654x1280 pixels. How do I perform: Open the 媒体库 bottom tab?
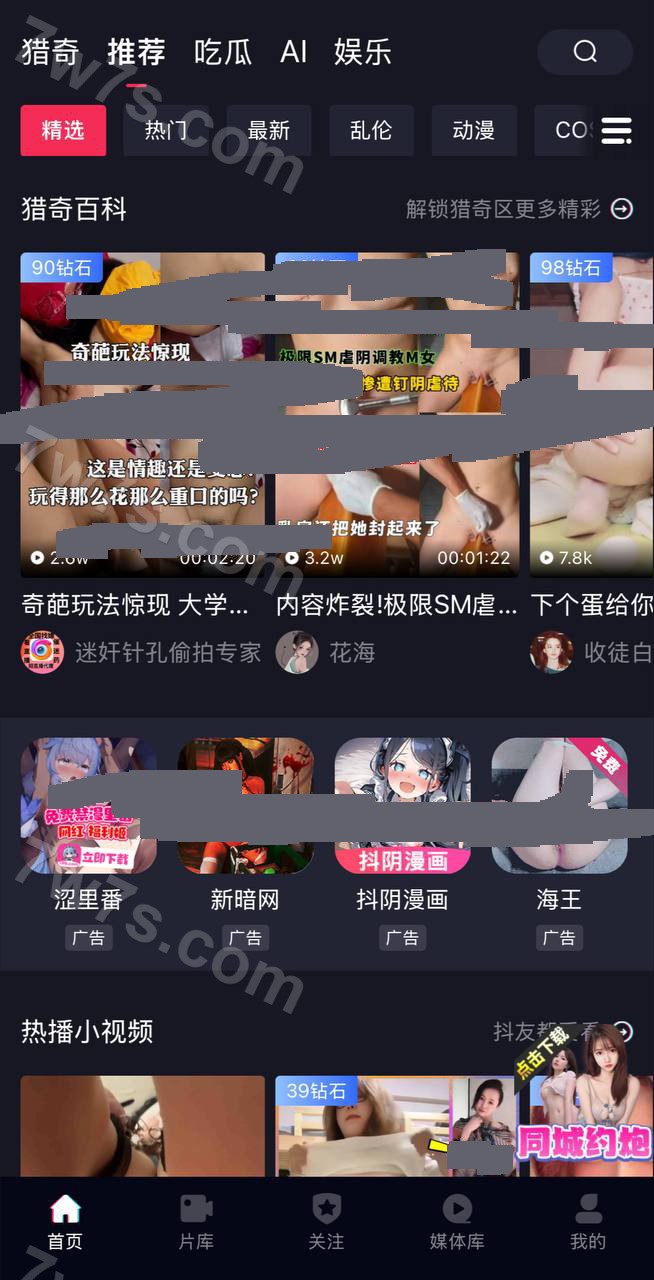point(457,1221)
